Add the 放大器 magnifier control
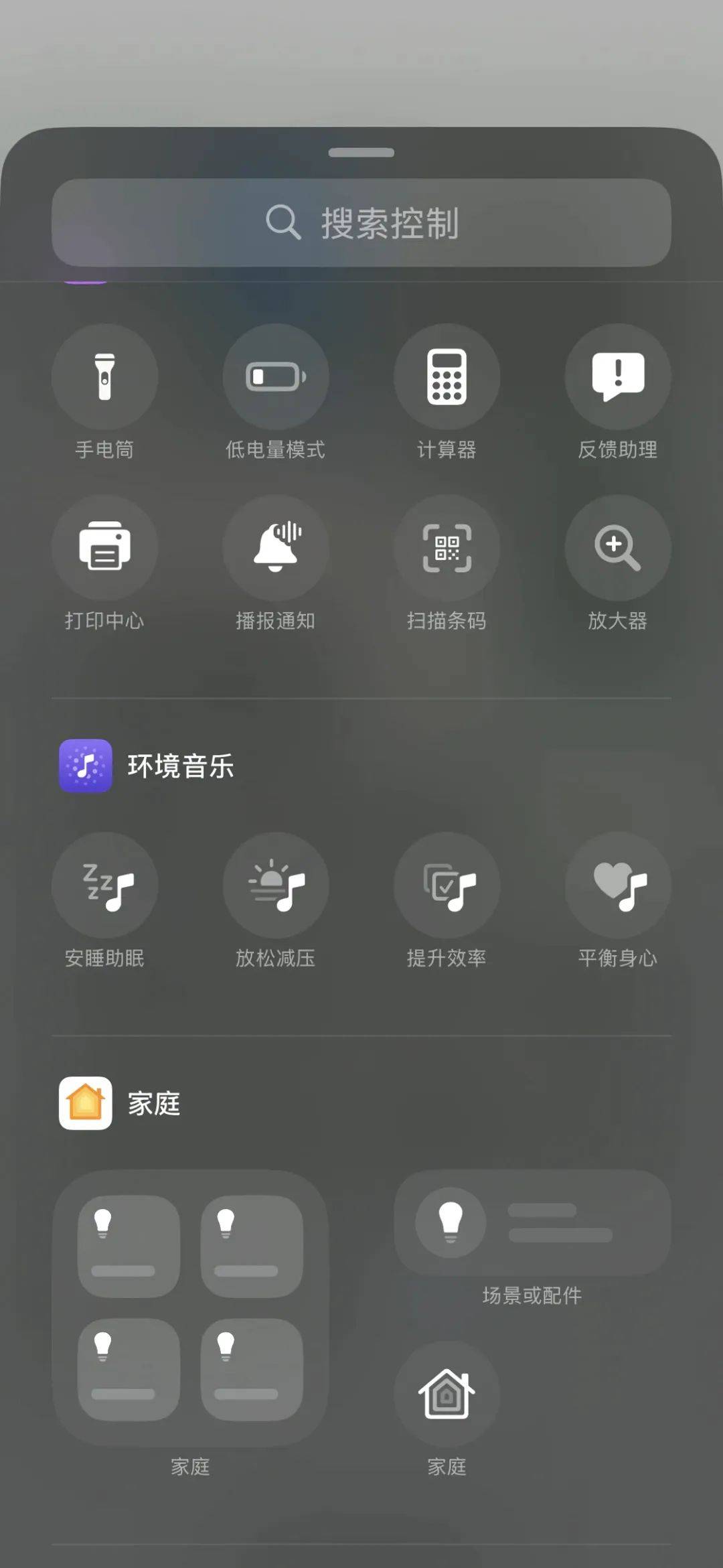Viewport: 723px width, 1568px height. [618, 548]
